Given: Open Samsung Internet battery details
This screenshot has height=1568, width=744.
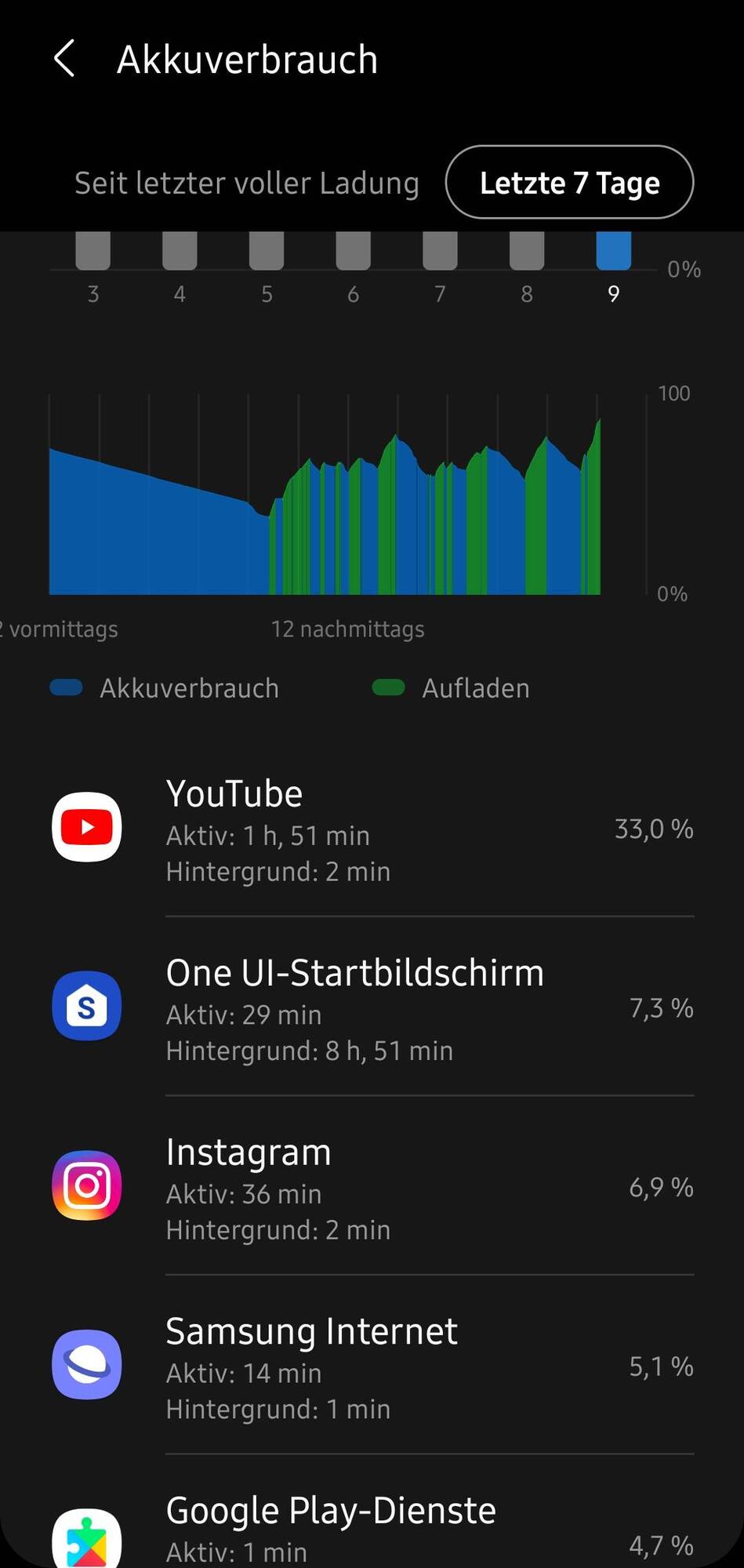Looking at the screenshot, I should [372, 1367].
